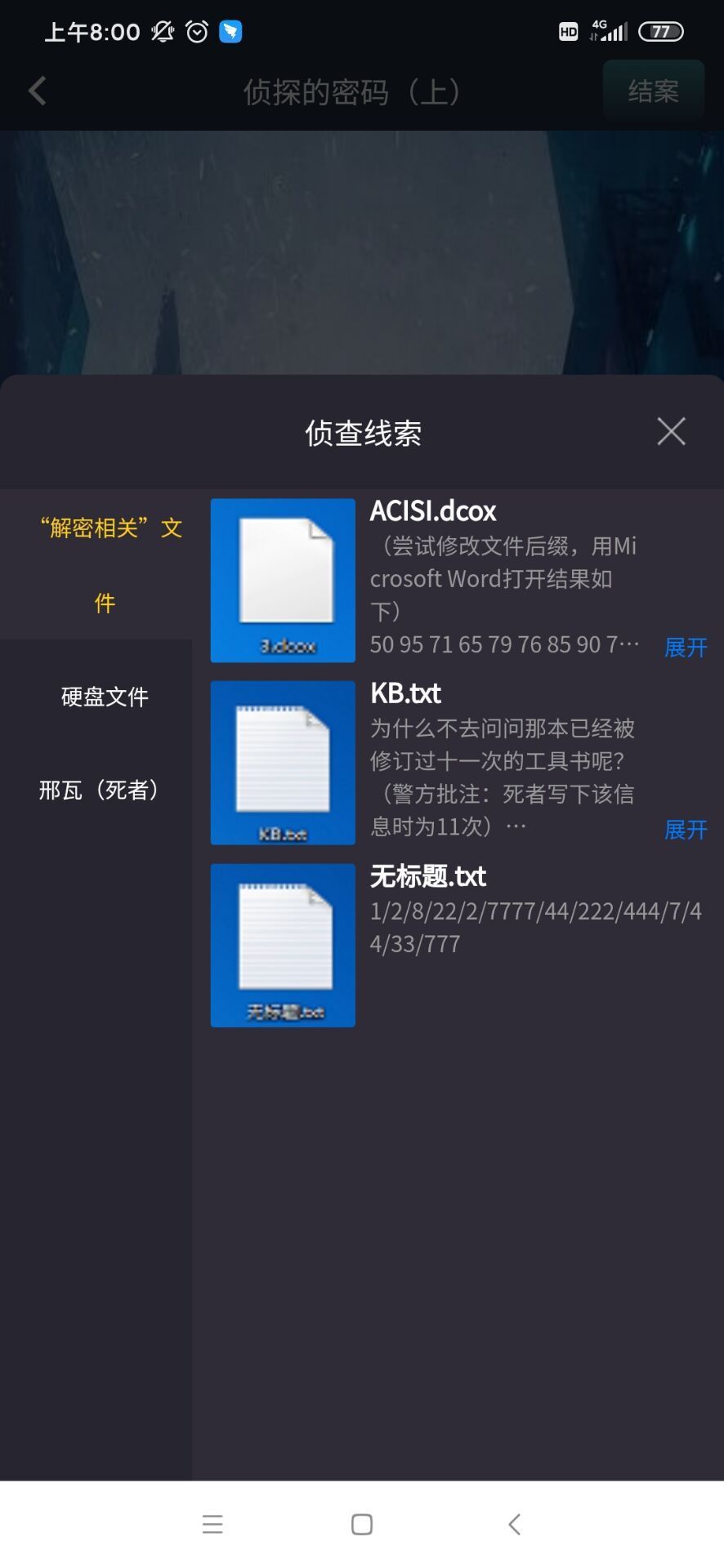
Task: Tap the navigation bar back button
Action: click(x=513, y=1523)
